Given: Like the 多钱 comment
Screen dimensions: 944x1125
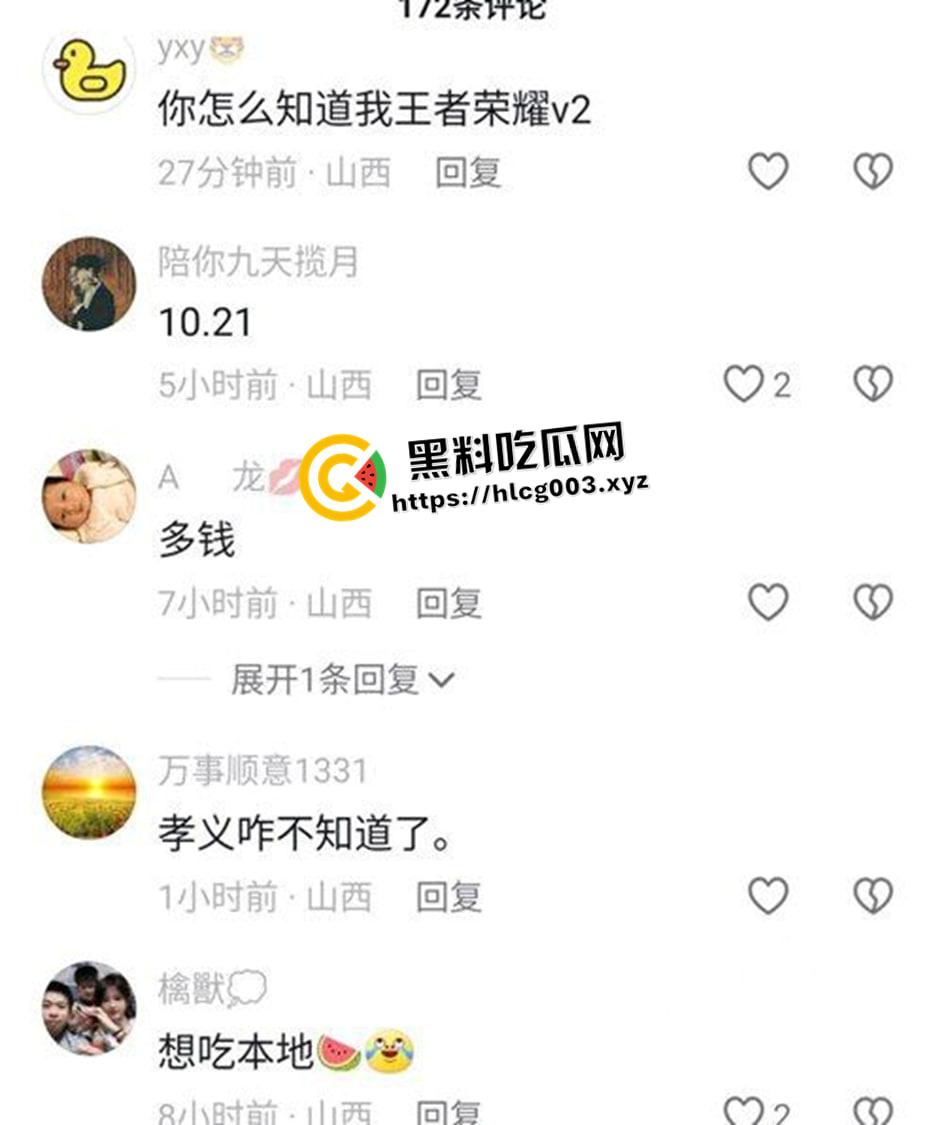Looking at the screenshot, I should (x=768, y=603).
